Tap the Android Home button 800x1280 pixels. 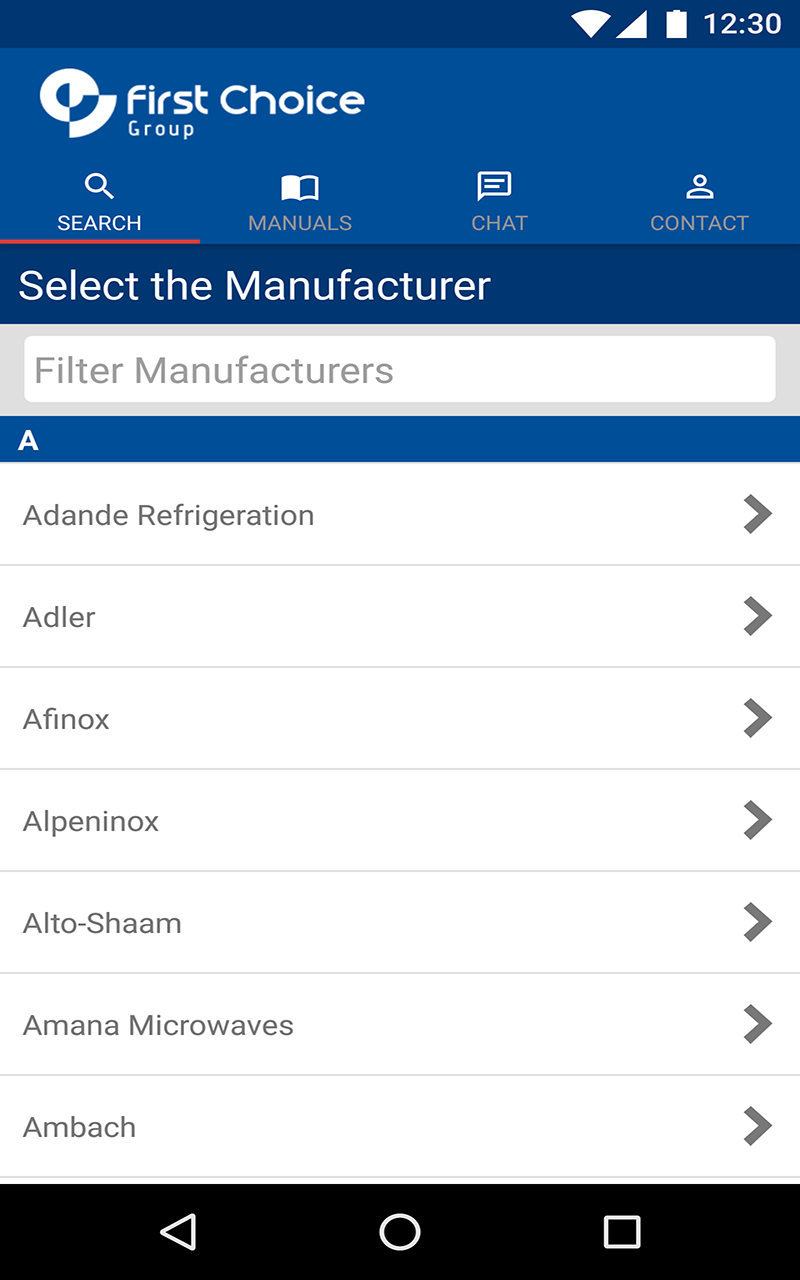400,1232
